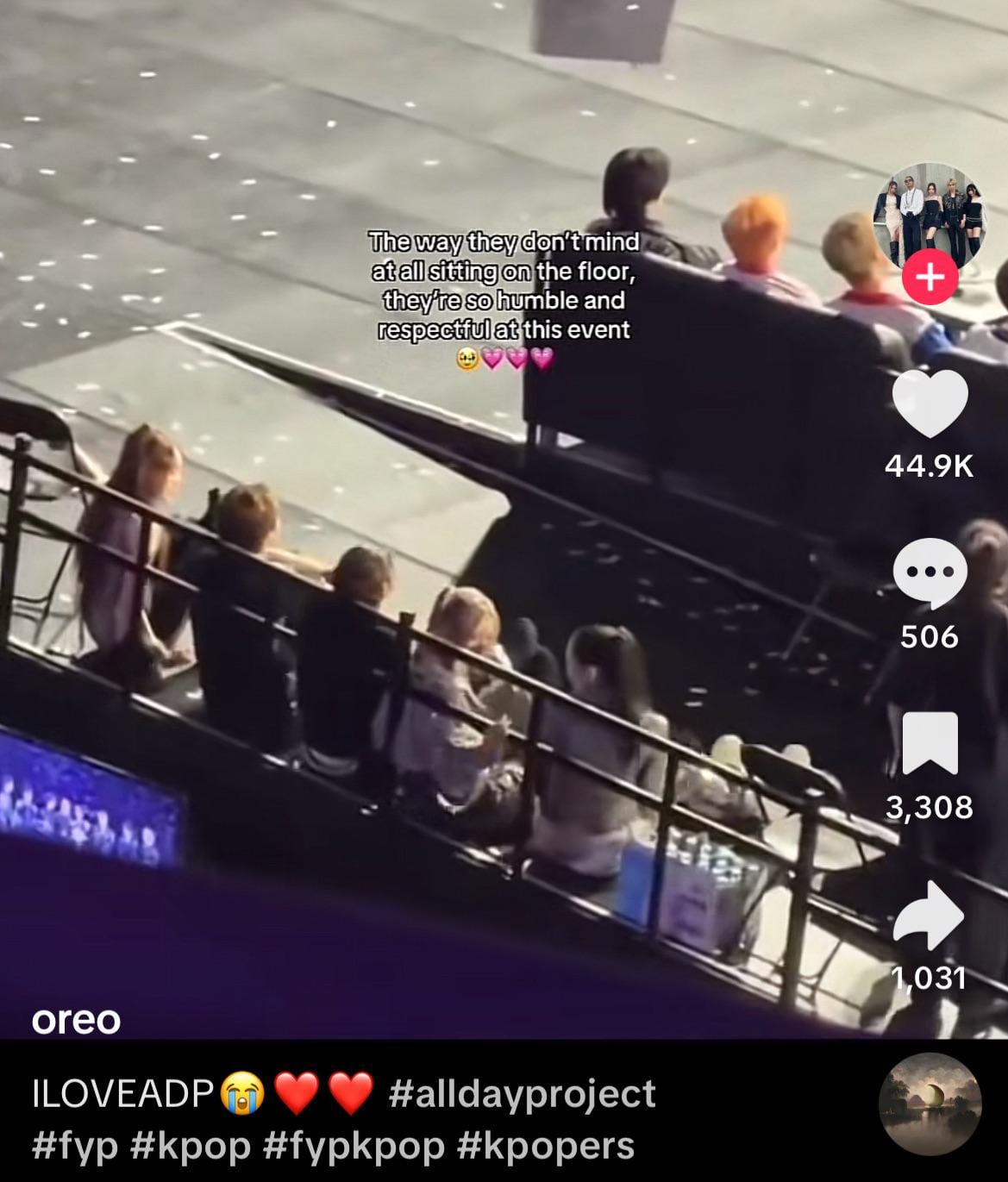The image size is (1008, 1182).
Task: Follow the creator with the plus button
Action: point(930,278)
